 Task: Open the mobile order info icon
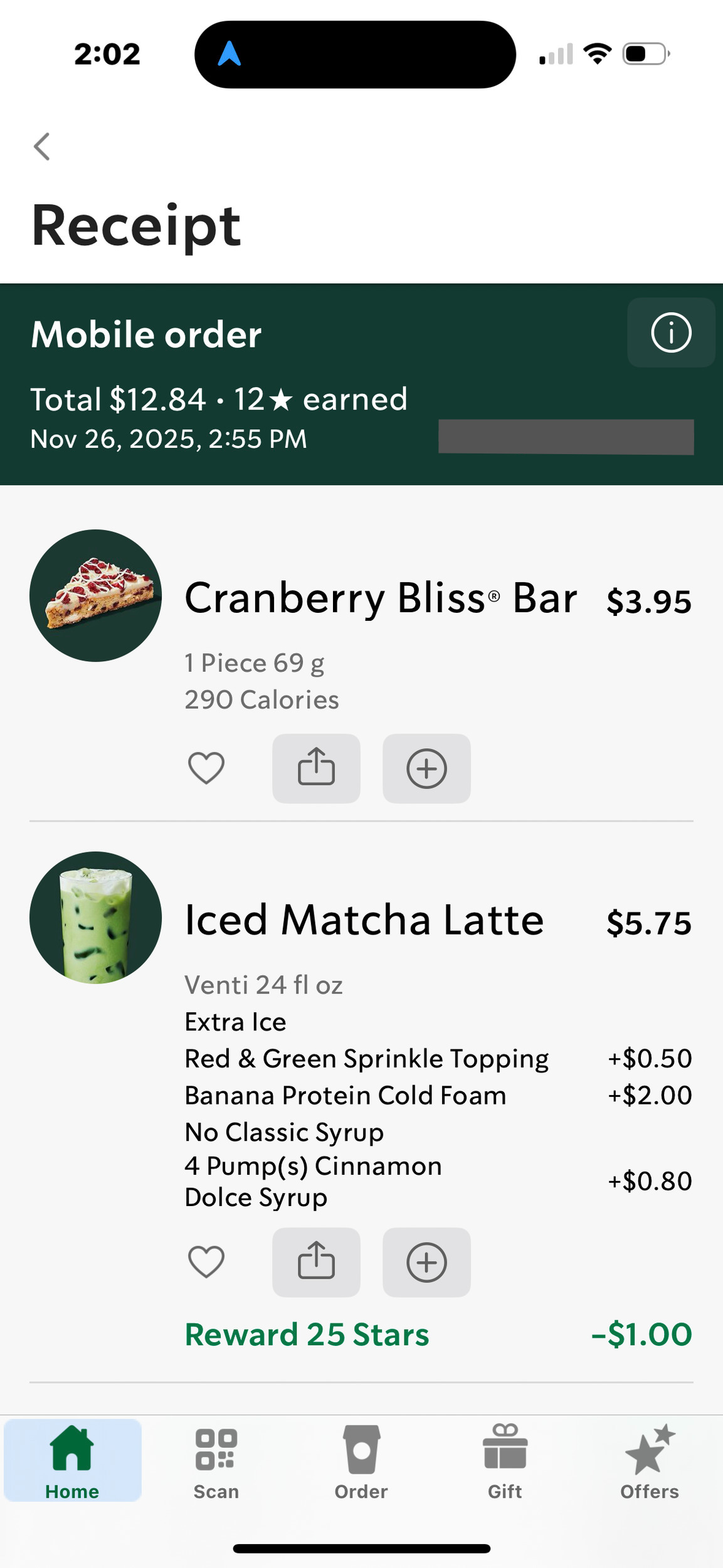click(x=671, y=332)
